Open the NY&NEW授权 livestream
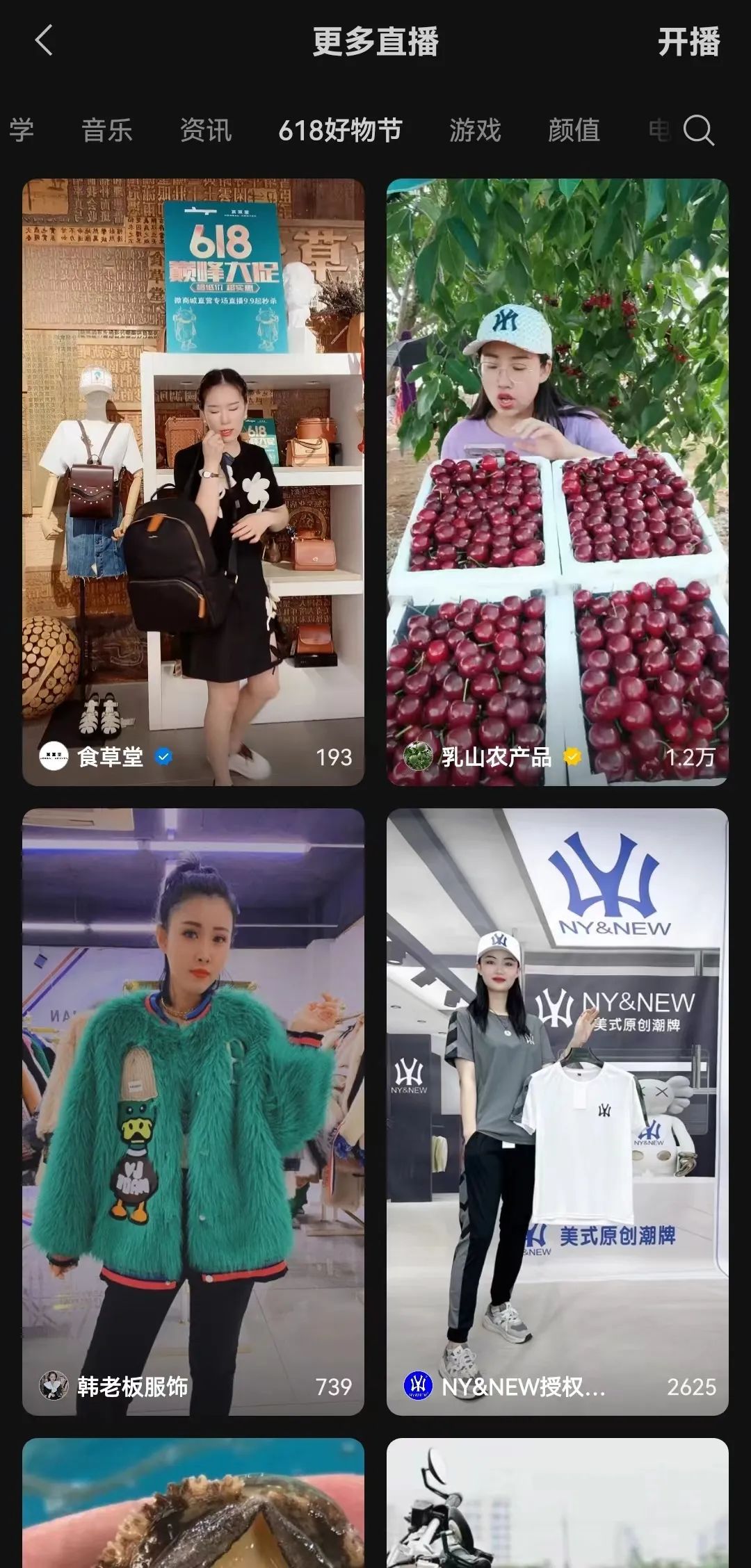 557,1111
